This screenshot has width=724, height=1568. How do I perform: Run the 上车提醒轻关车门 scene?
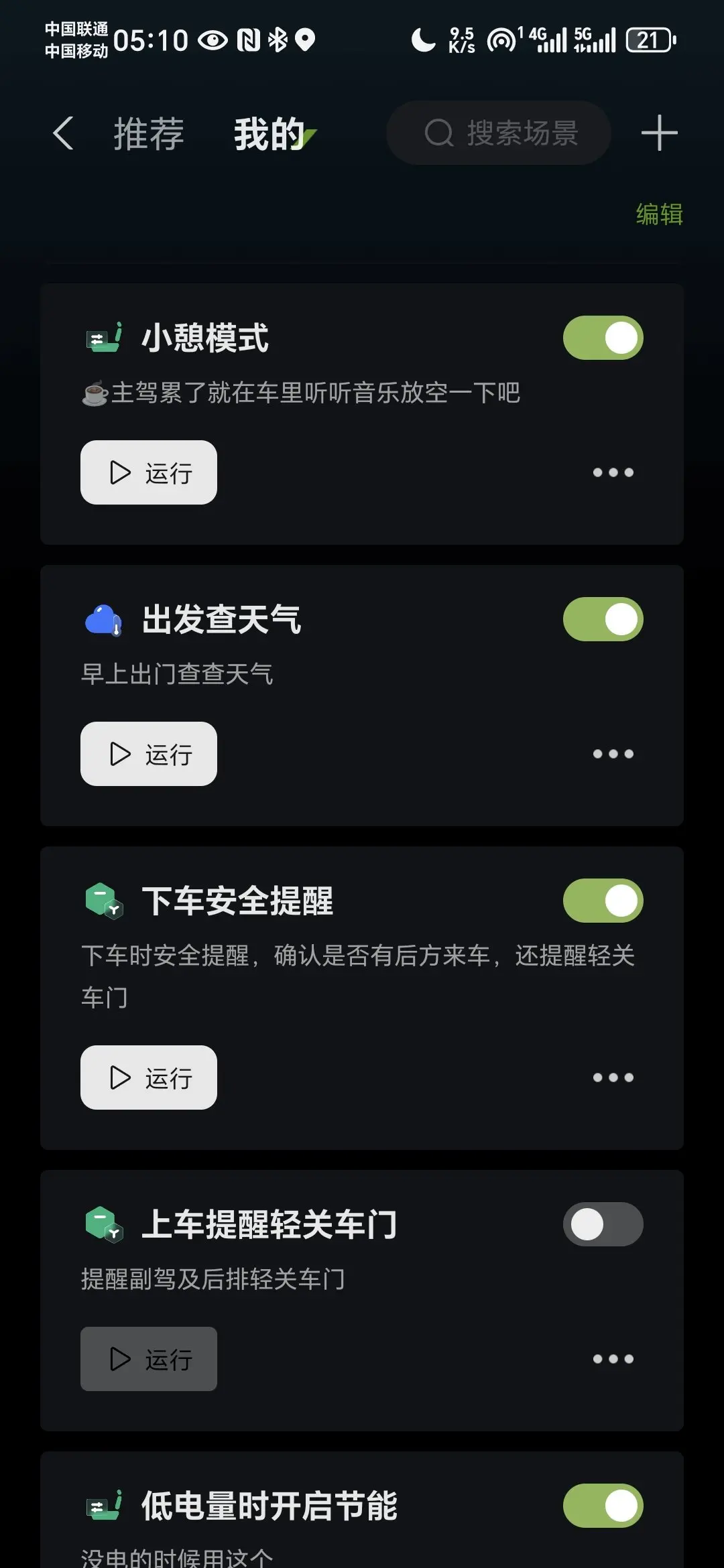(149, 1359)
